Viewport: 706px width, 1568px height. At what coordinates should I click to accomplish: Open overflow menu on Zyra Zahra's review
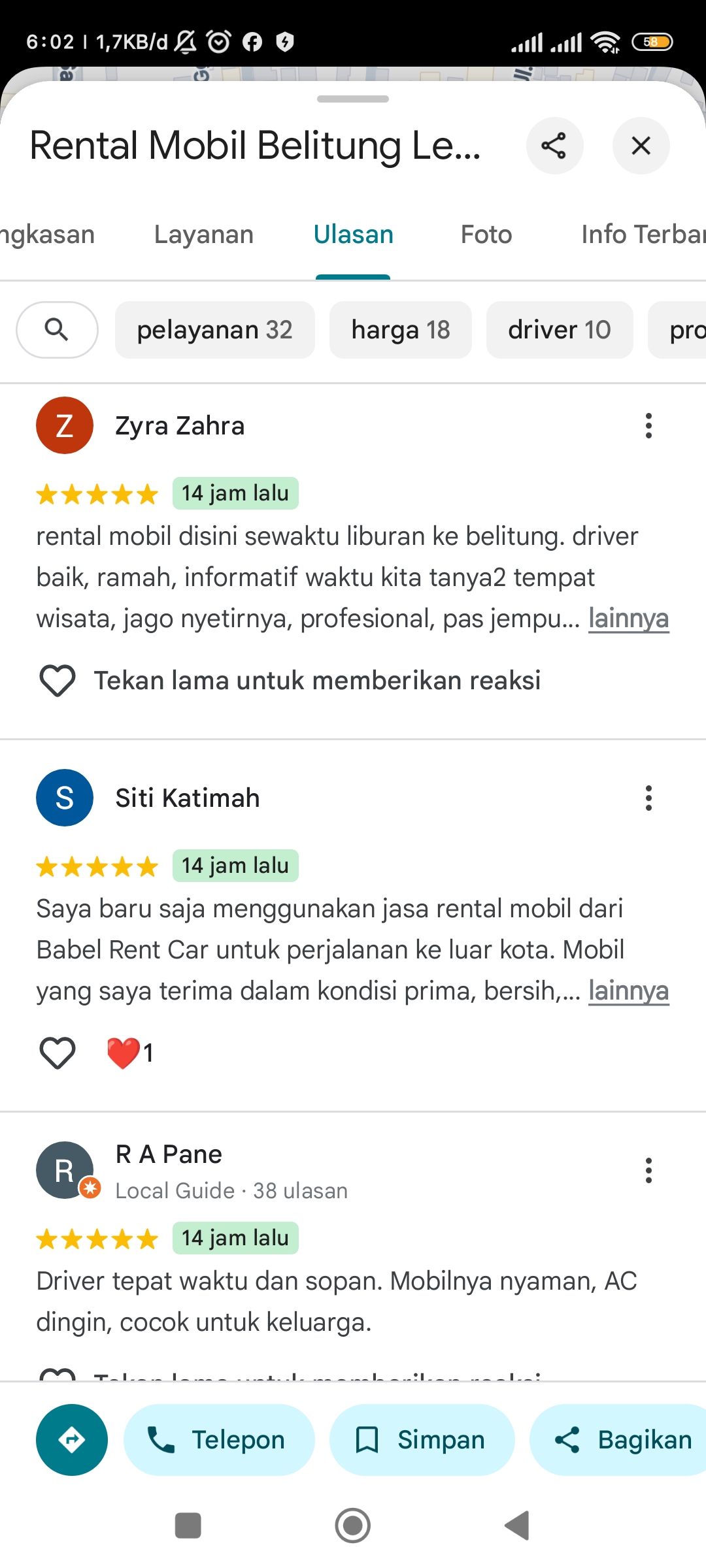click(648, 426)
